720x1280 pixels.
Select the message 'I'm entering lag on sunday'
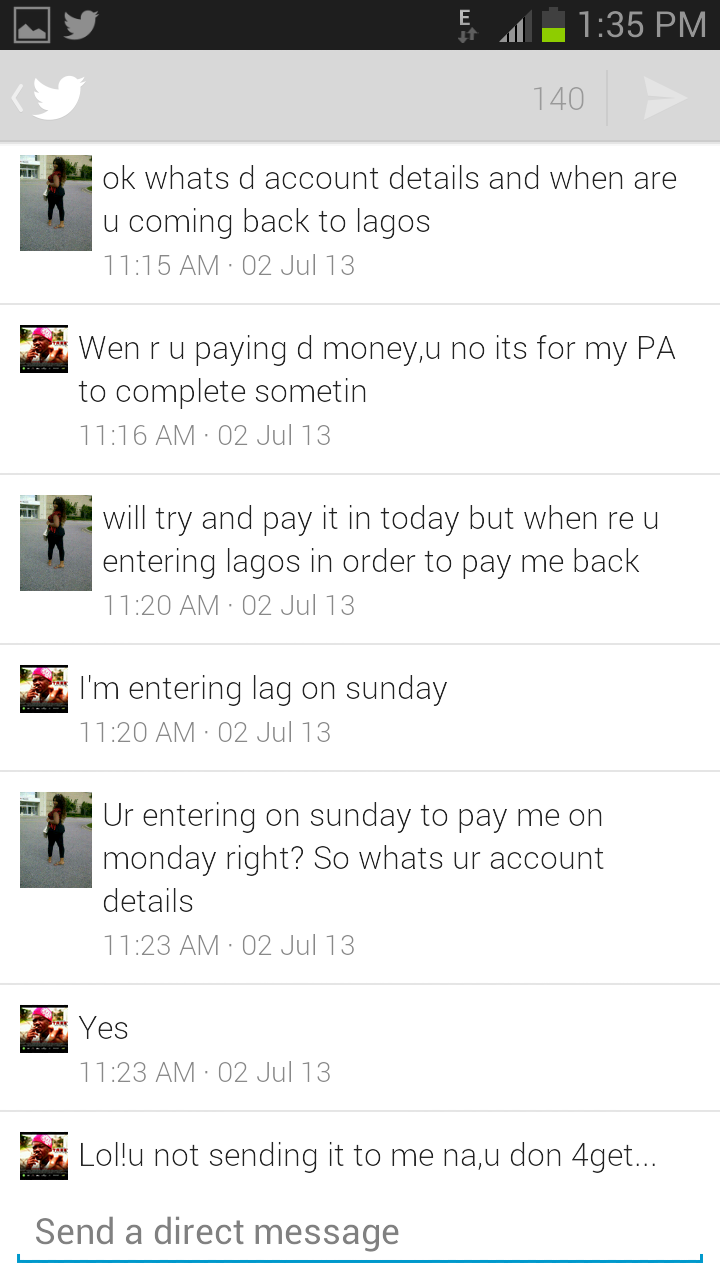pos(360,708)
